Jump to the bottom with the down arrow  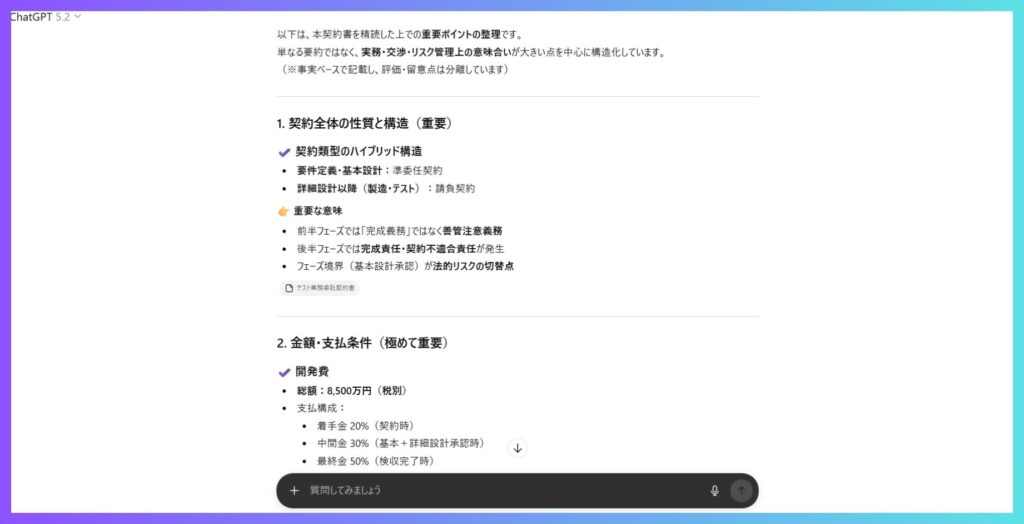click(517, 448)
